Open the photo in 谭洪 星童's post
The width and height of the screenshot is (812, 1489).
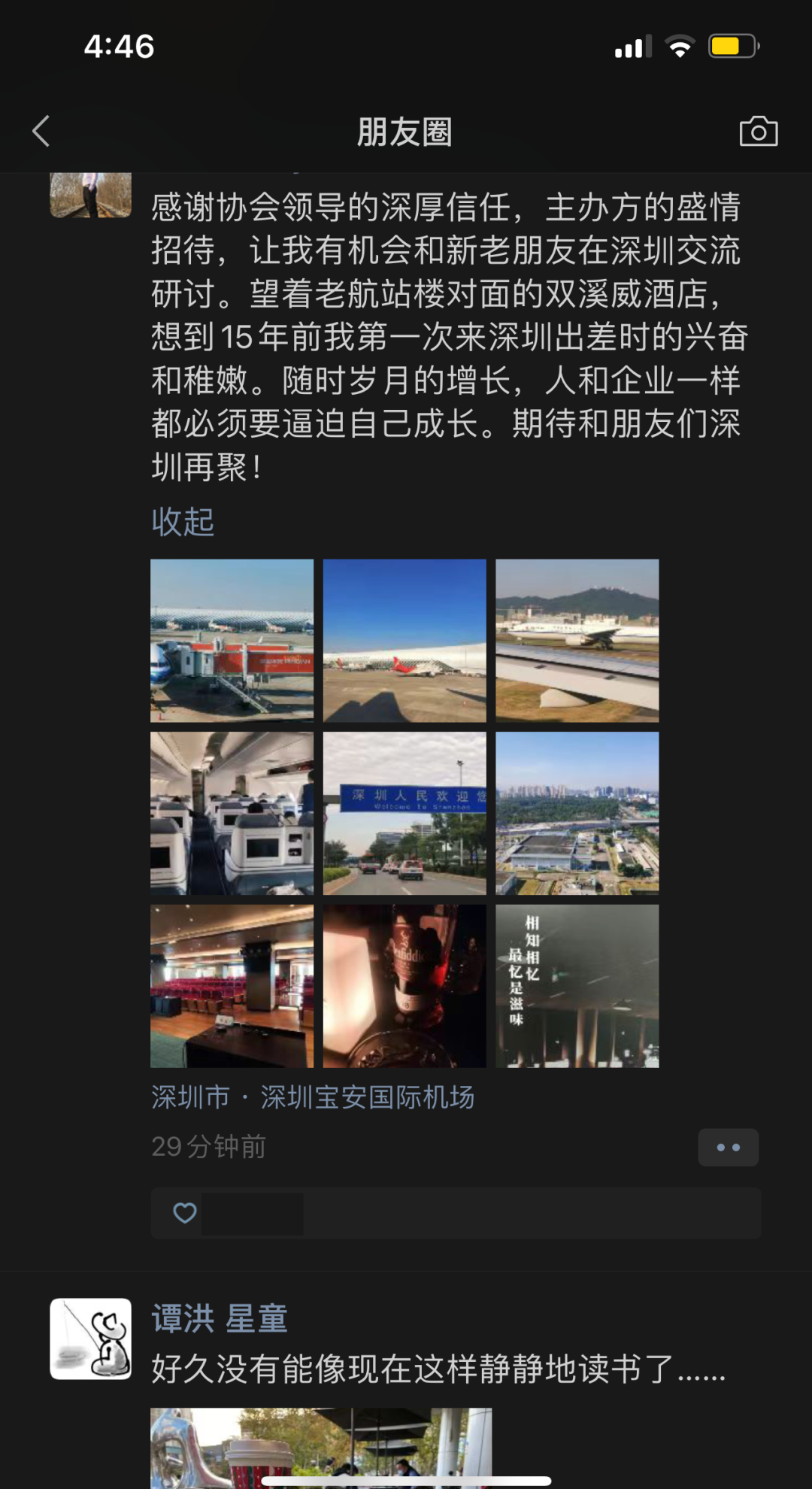point(321,1448)
